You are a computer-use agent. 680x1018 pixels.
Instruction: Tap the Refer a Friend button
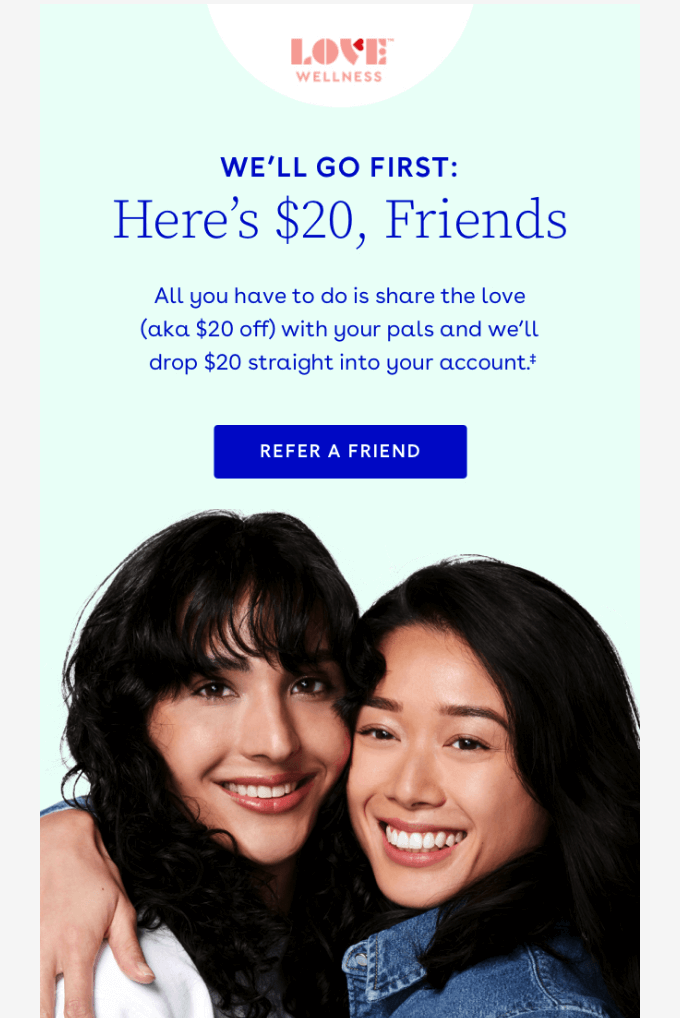340,451
